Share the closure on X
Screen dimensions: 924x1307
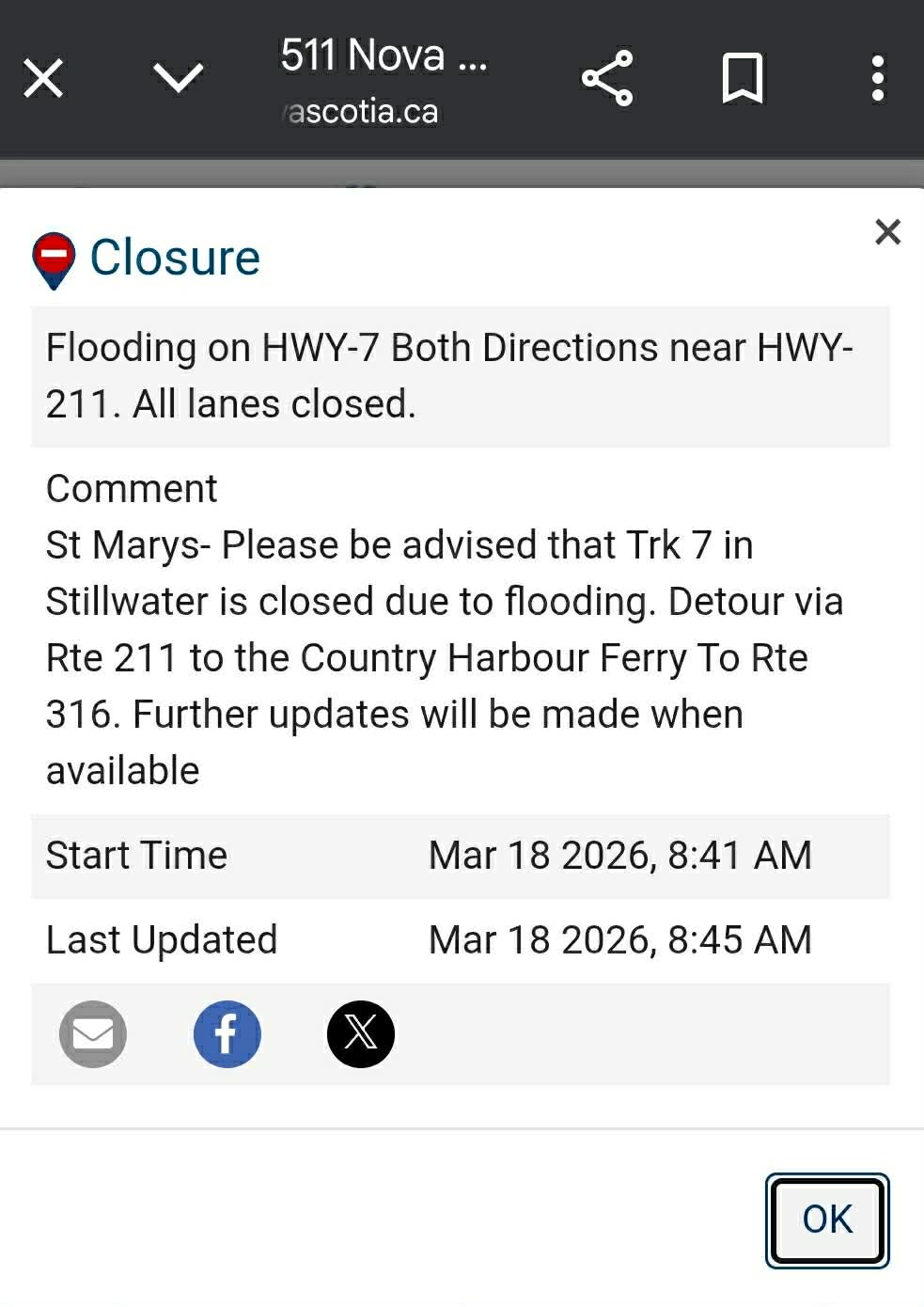[361, 1034]
